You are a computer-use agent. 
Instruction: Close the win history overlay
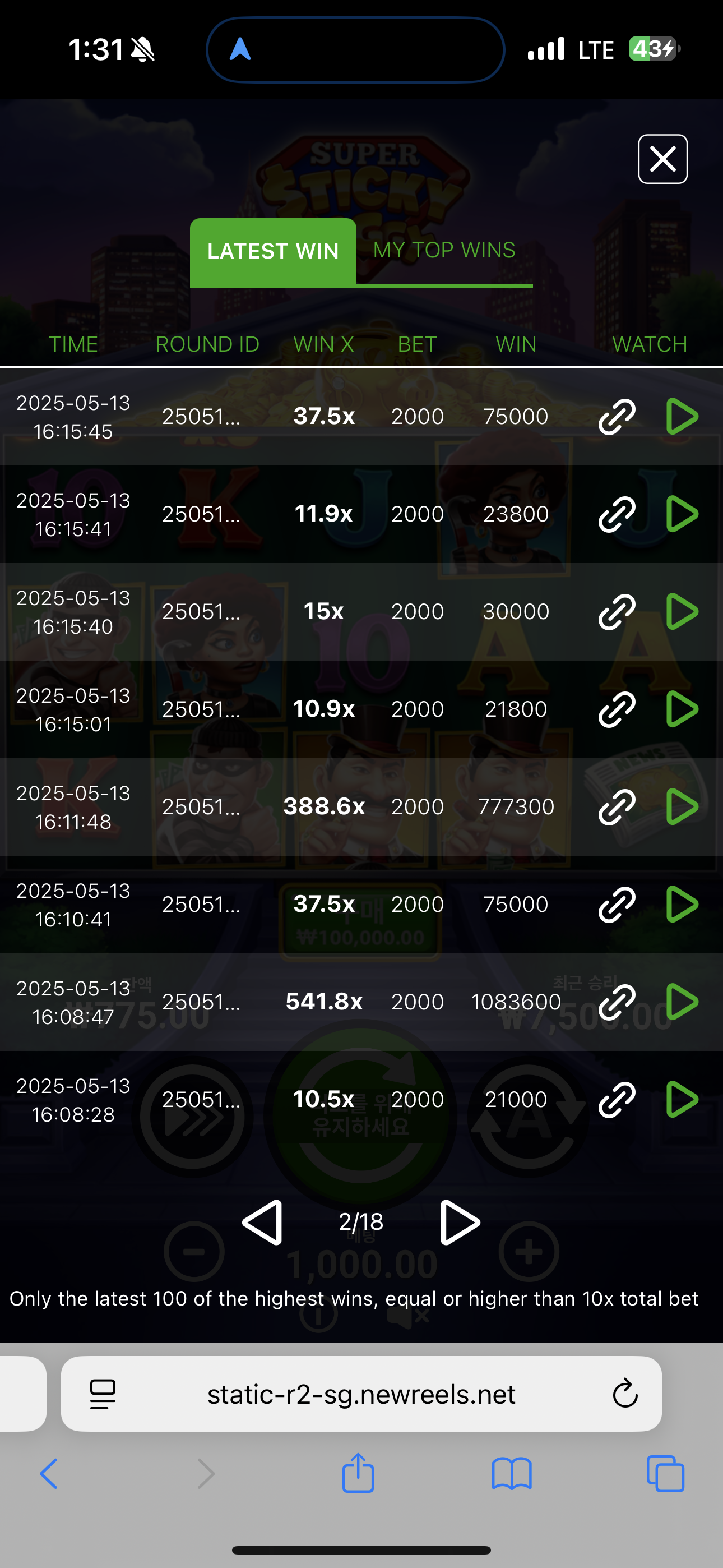click(x=662, y=159)
